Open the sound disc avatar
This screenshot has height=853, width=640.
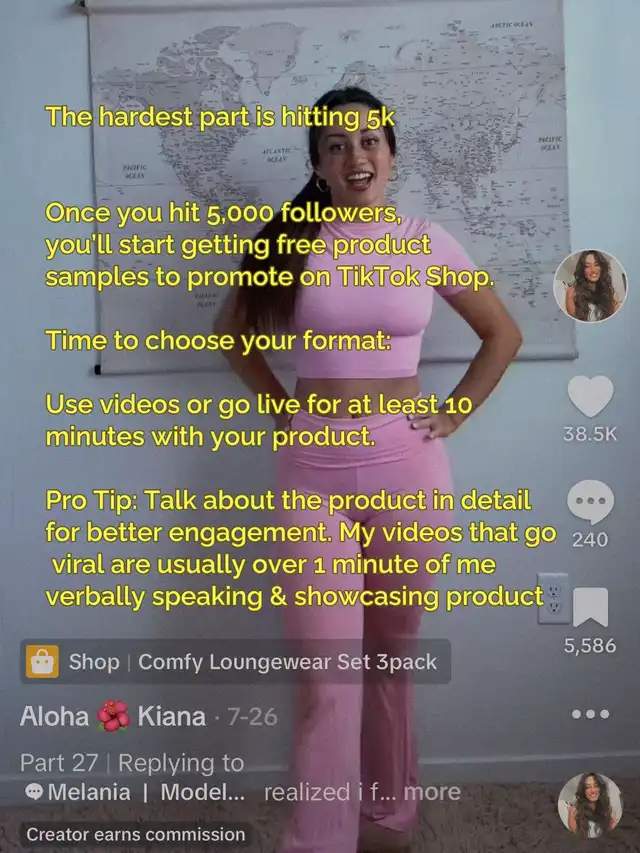[590, 804]
